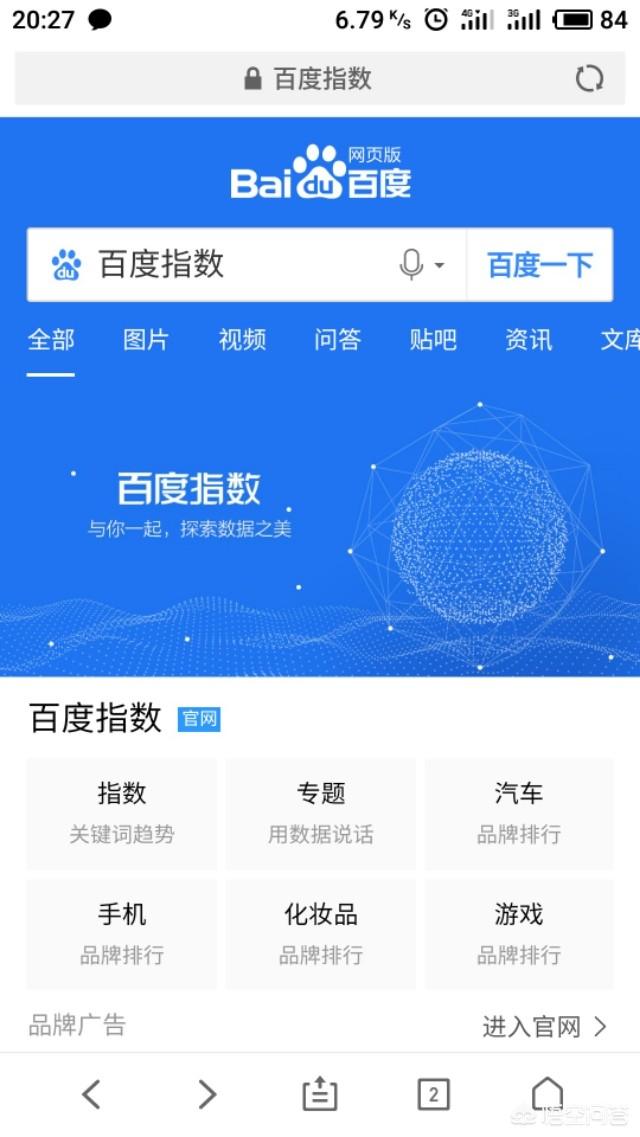
Task: Tap the address bar showing 百度指数
Action: [x=308, y=79]
